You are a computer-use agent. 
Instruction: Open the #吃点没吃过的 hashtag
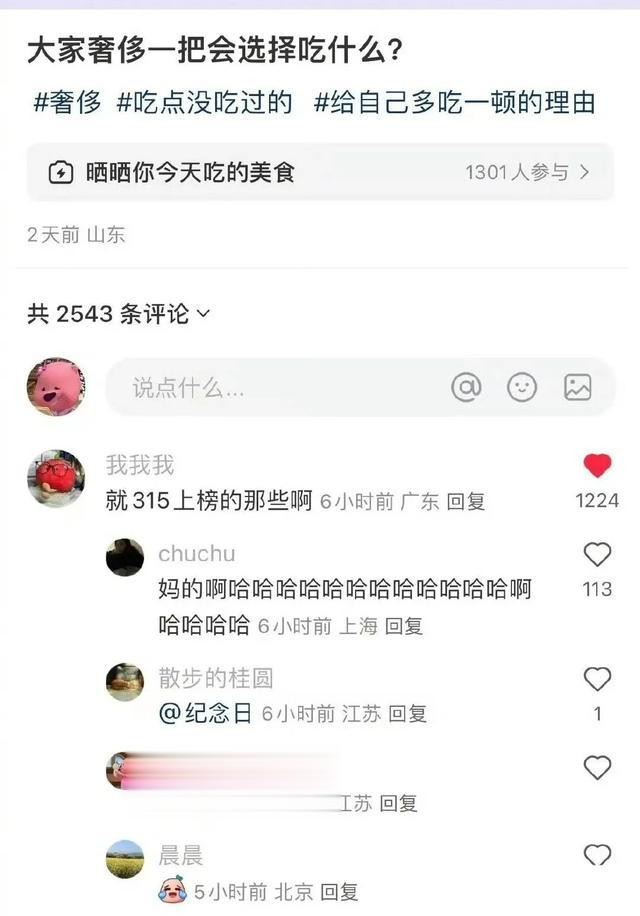click(205, 102)
